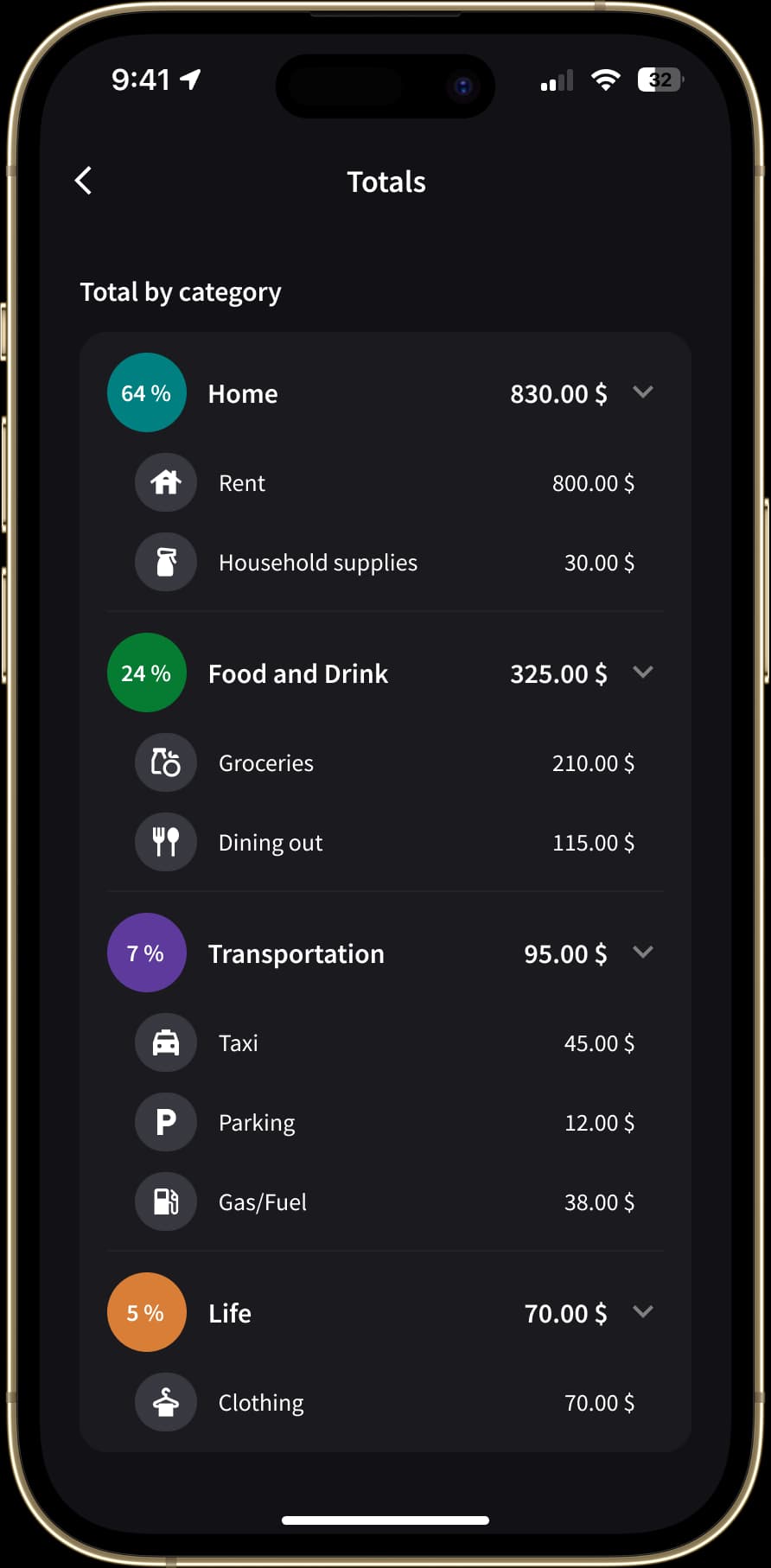Open the Totals screen title
Screen dimensions: 771x1568
(x=385, y=182)
